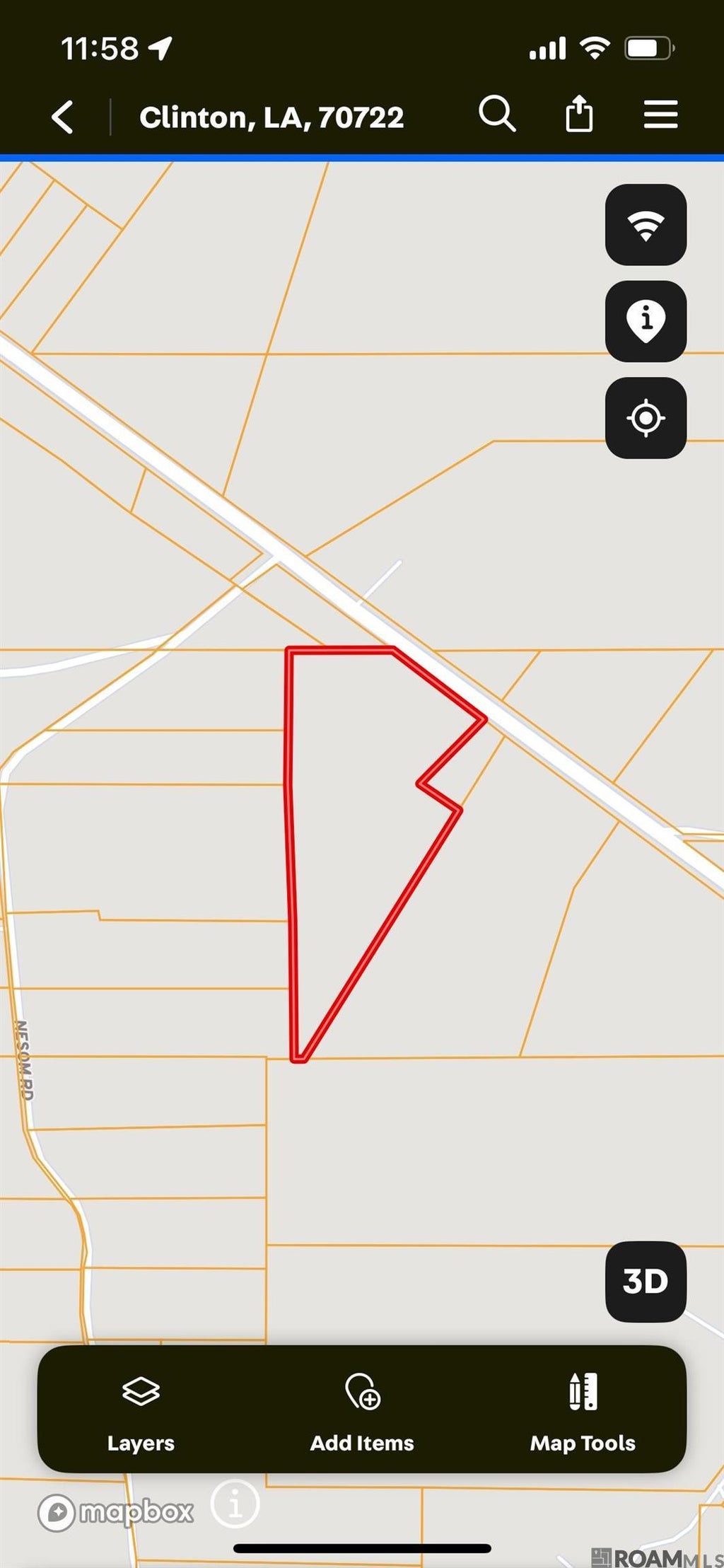Image resolution: width=724 pixels, height=1568 pixels.
Task: Share this map location
Action: click(x=579, y=115)
